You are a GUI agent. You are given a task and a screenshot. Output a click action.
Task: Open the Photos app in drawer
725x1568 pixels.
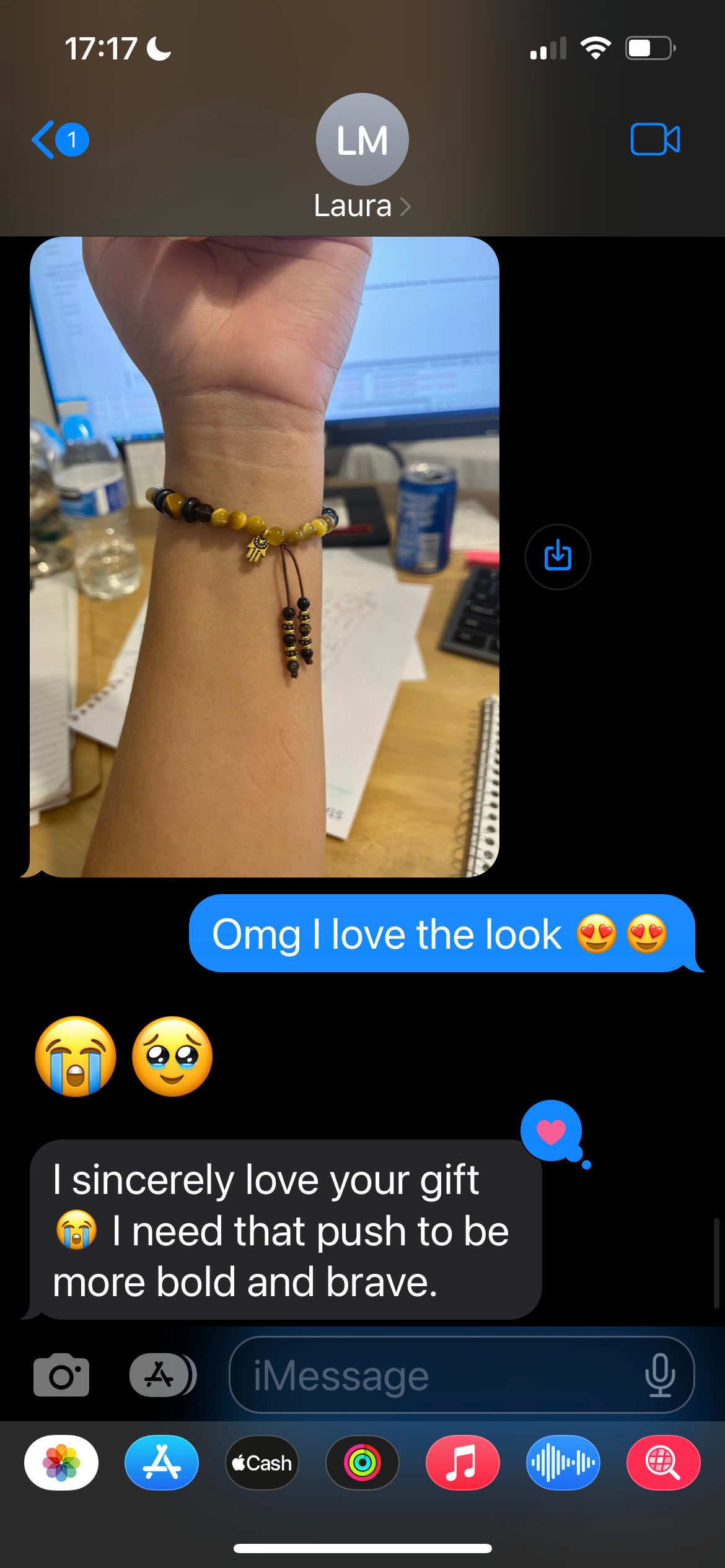pos(61,1462)
